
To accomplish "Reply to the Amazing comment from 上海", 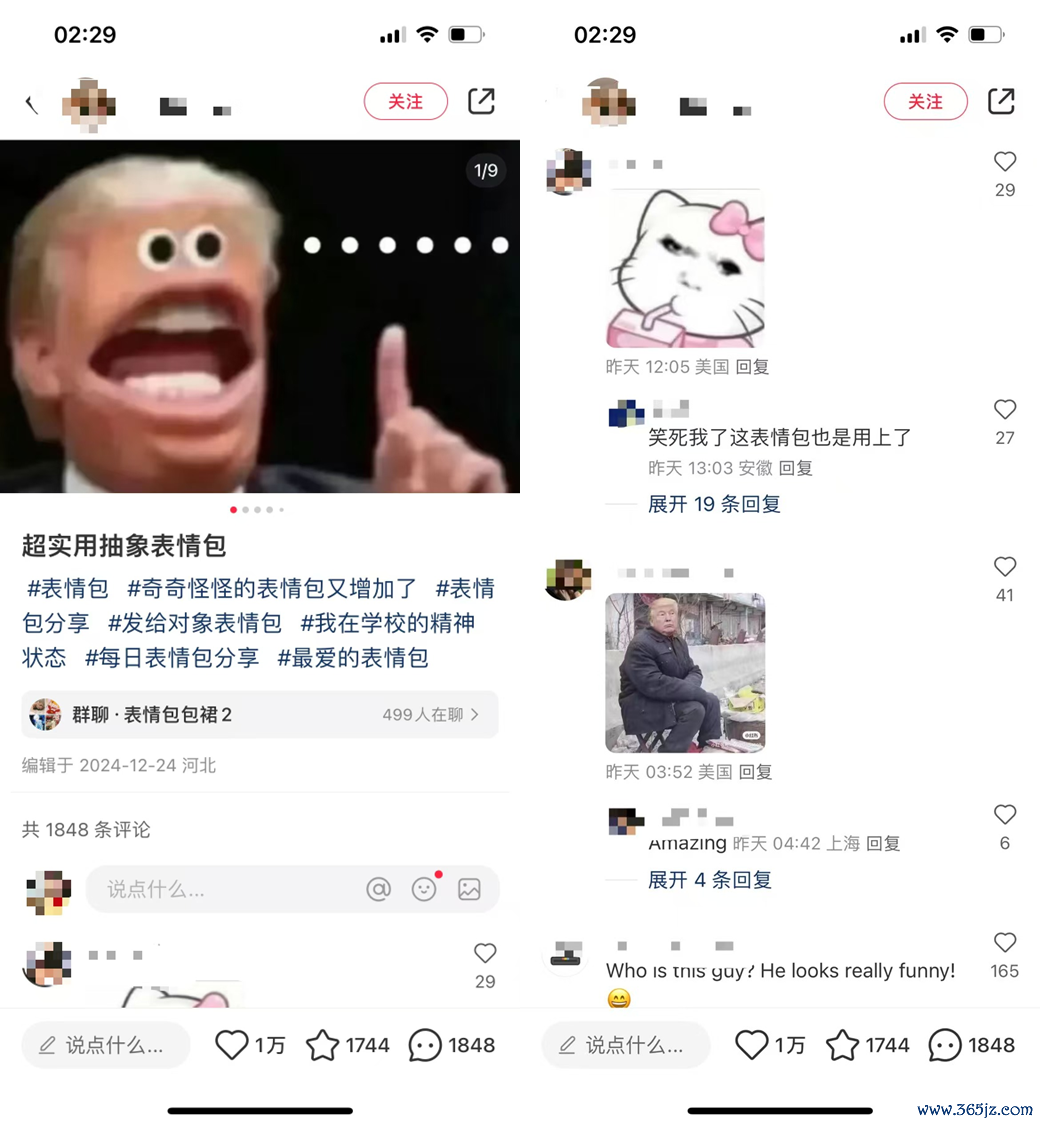I will pos(883,843).
